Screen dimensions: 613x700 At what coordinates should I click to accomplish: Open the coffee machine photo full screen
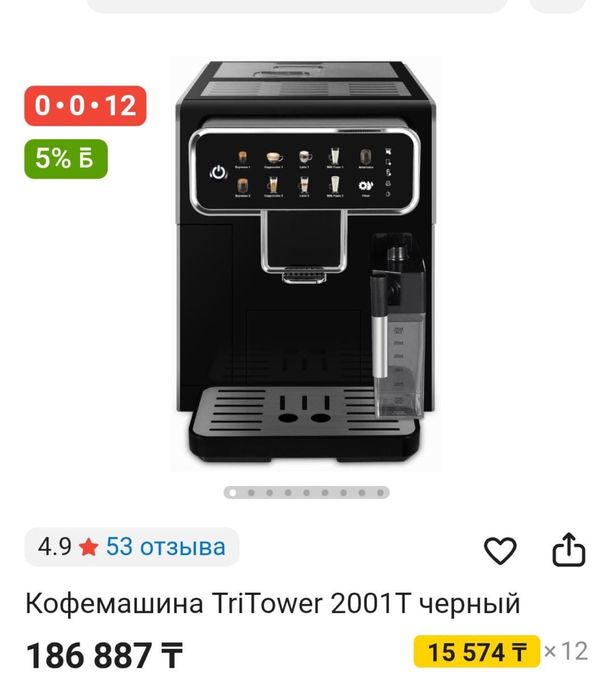coord(305,265)
